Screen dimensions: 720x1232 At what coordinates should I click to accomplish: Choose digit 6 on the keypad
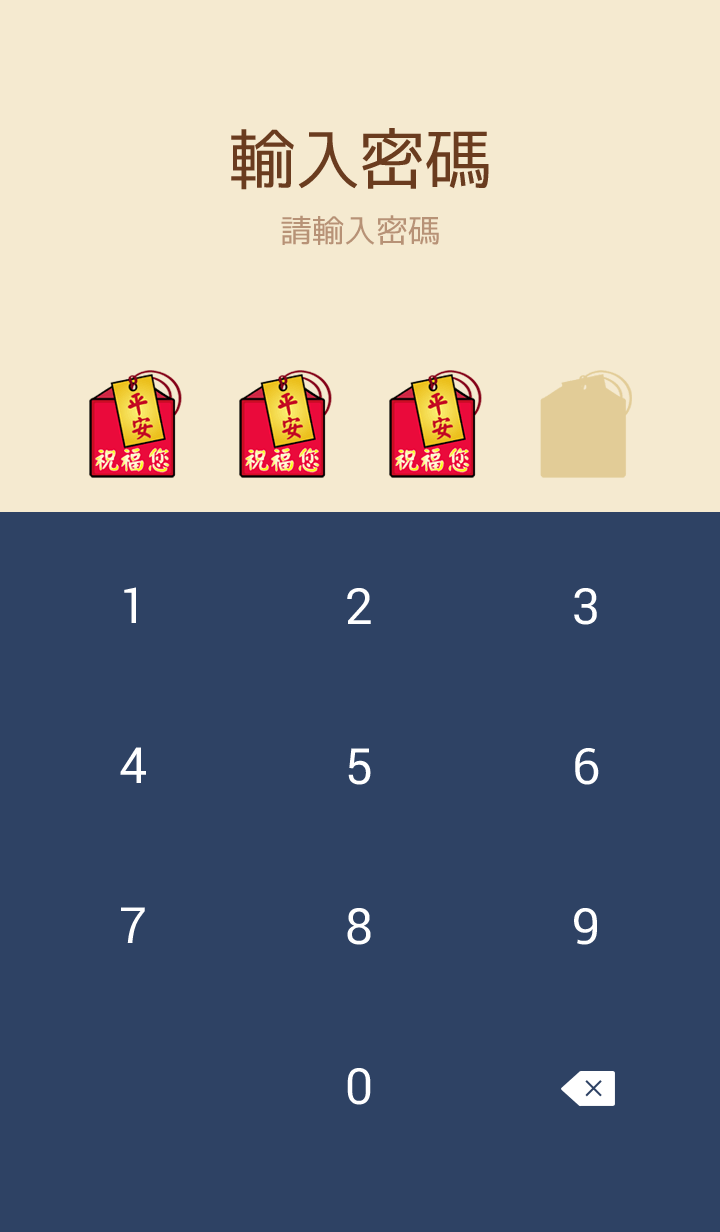coord(586,767)
